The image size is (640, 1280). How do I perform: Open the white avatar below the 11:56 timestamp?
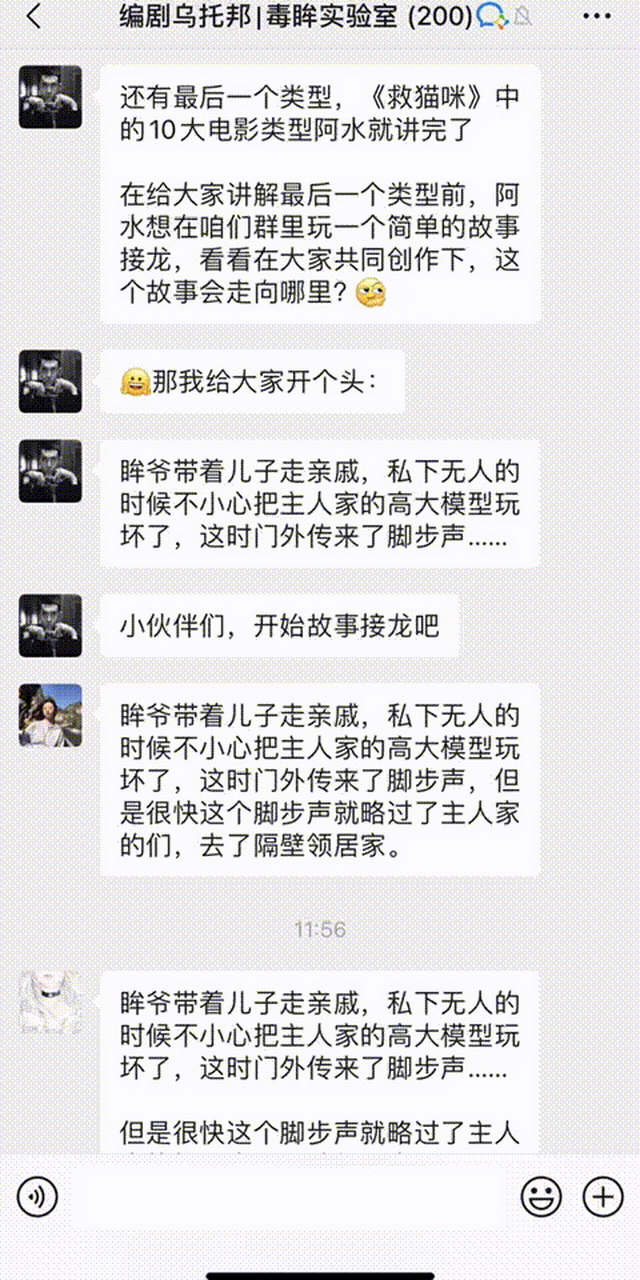(x=50, y=1001)
